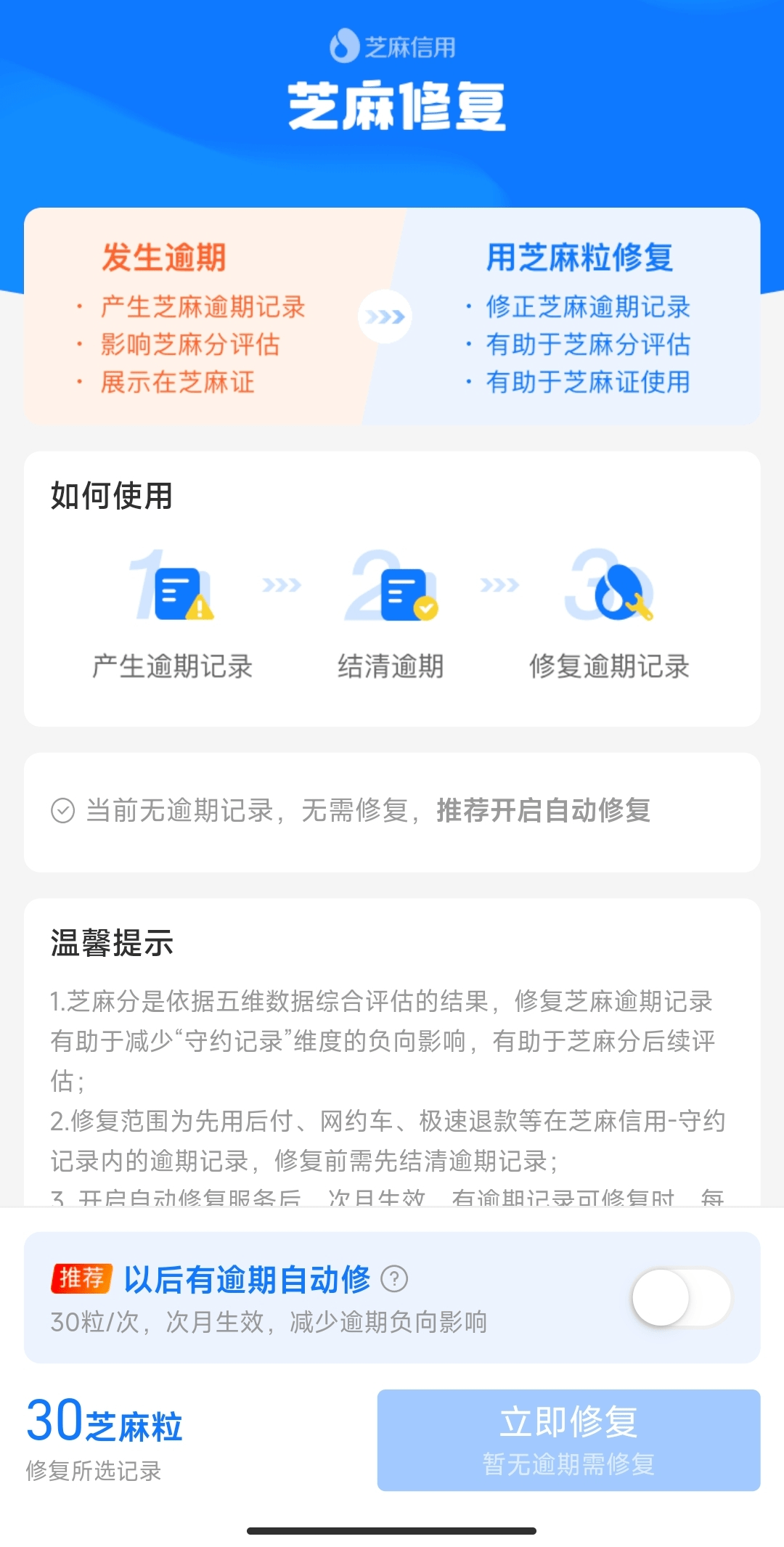
Task: Open the question mark help beside 以后有逾期自动修
Action: (x=394, y=1280)
